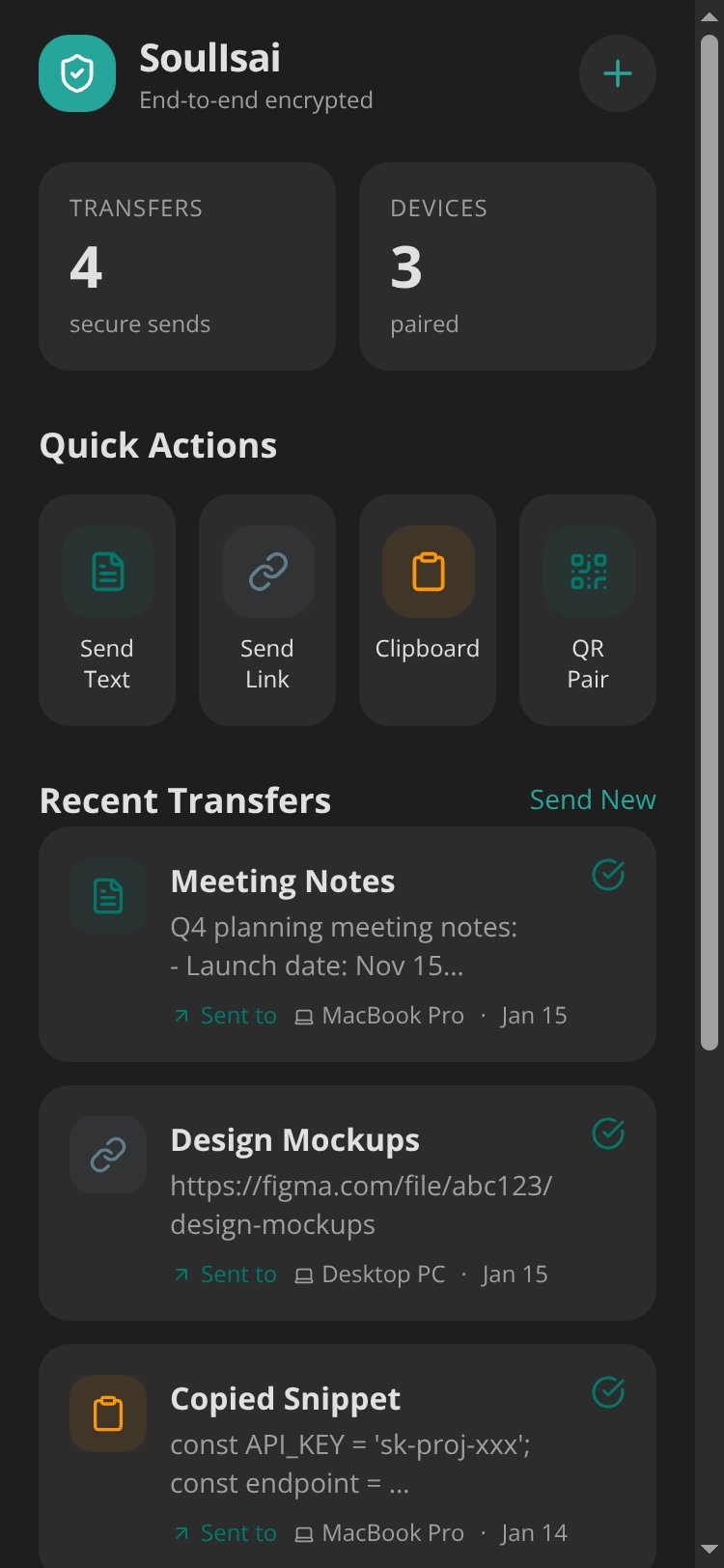This screenshot has width=724, height=1568.
Task: Start QR Pair
Action: pos(588,610)
